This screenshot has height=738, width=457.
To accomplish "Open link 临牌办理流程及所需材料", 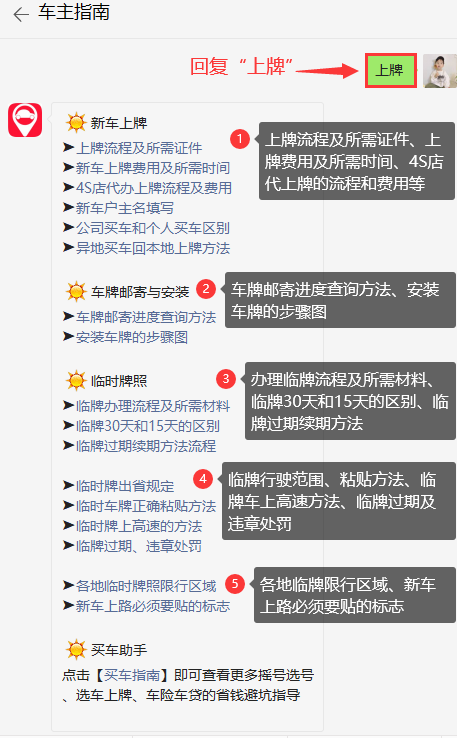I will [153, 406].
